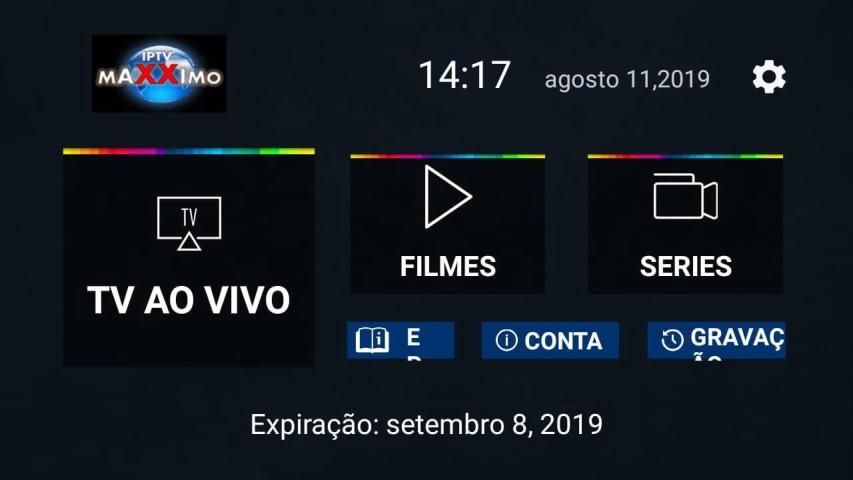Image resolution: width=853 pixels, height=480 pixels.
Task: Open the FILMES section
Action: click(447, 225)
